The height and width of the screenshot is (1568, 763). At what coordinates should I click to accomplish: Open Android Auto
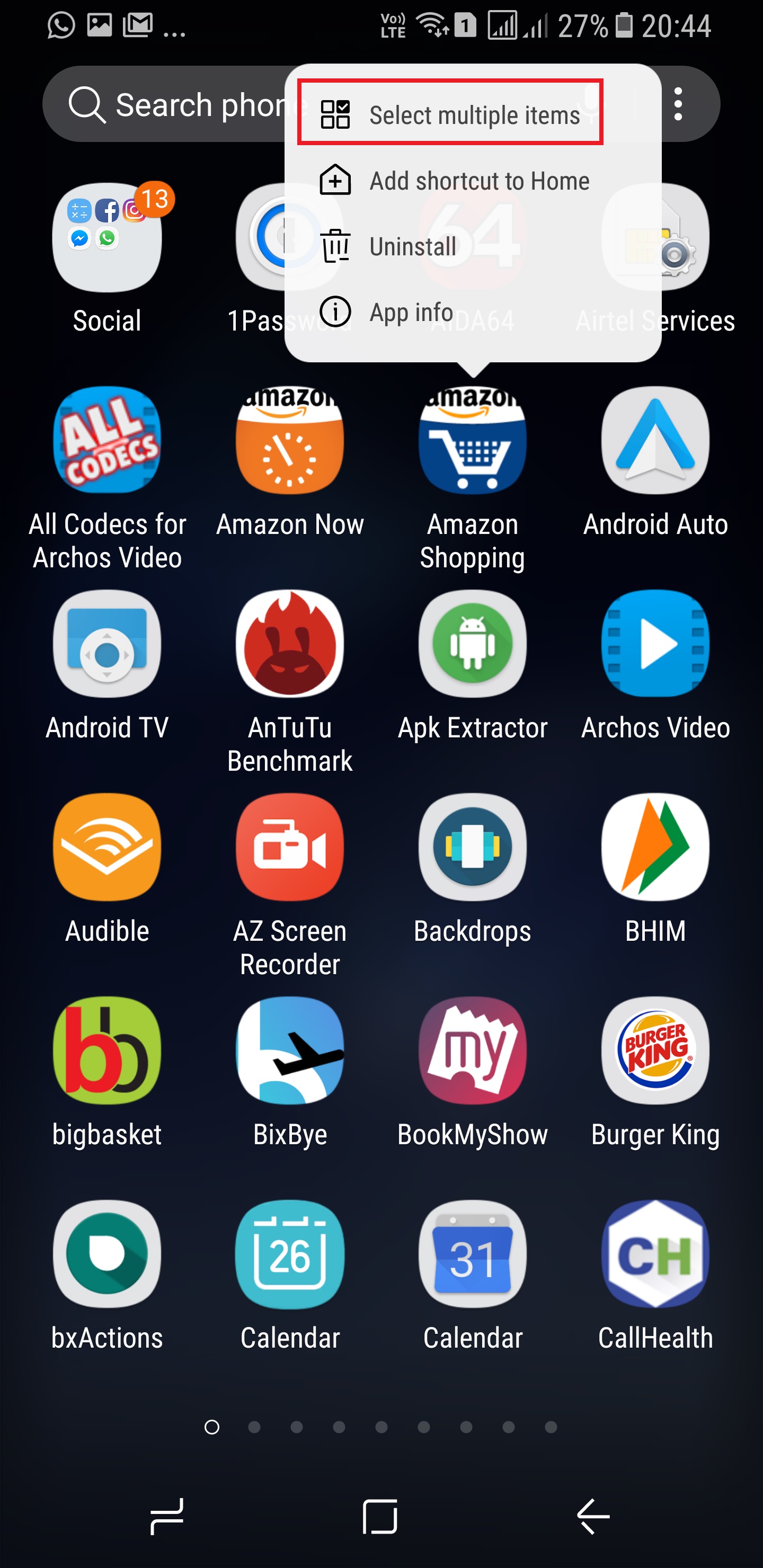tap(655, 441)
